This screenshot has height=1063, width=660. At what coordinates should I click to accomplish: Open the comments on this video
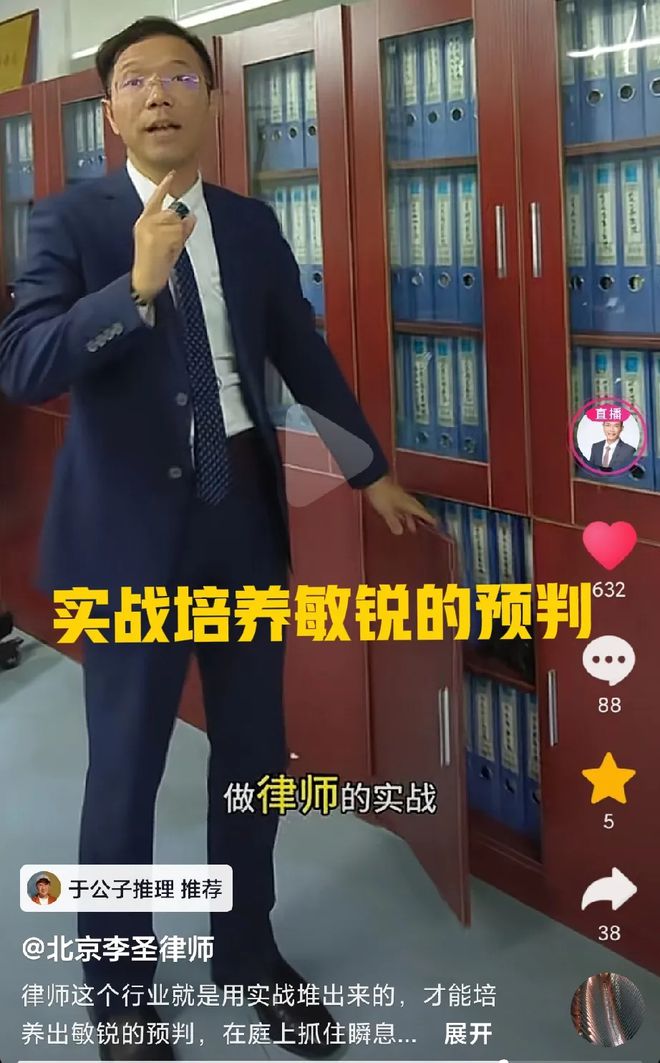pyautogui.click(x=609, y=662)
